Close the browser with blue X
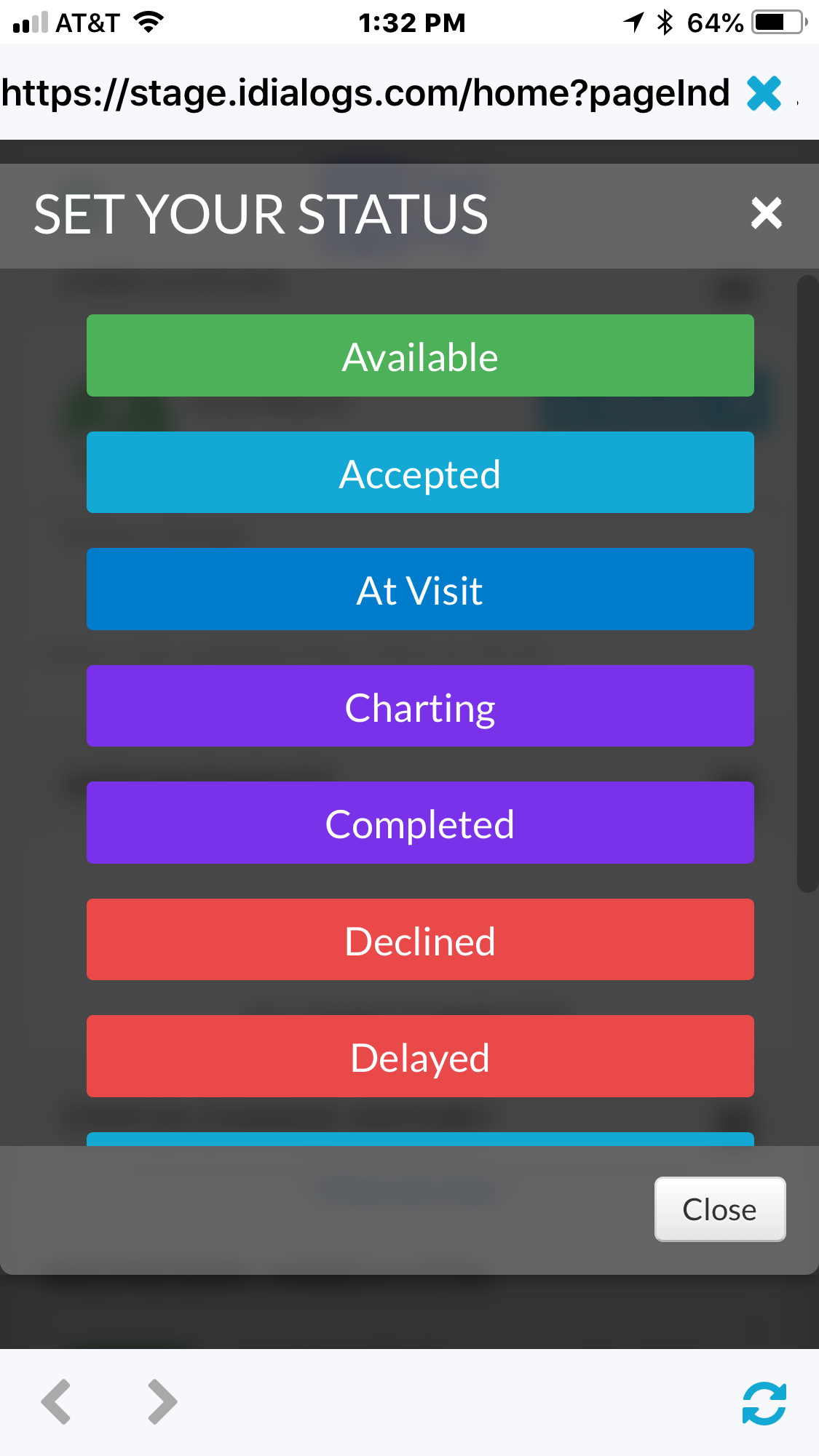 tap(764, 93)
